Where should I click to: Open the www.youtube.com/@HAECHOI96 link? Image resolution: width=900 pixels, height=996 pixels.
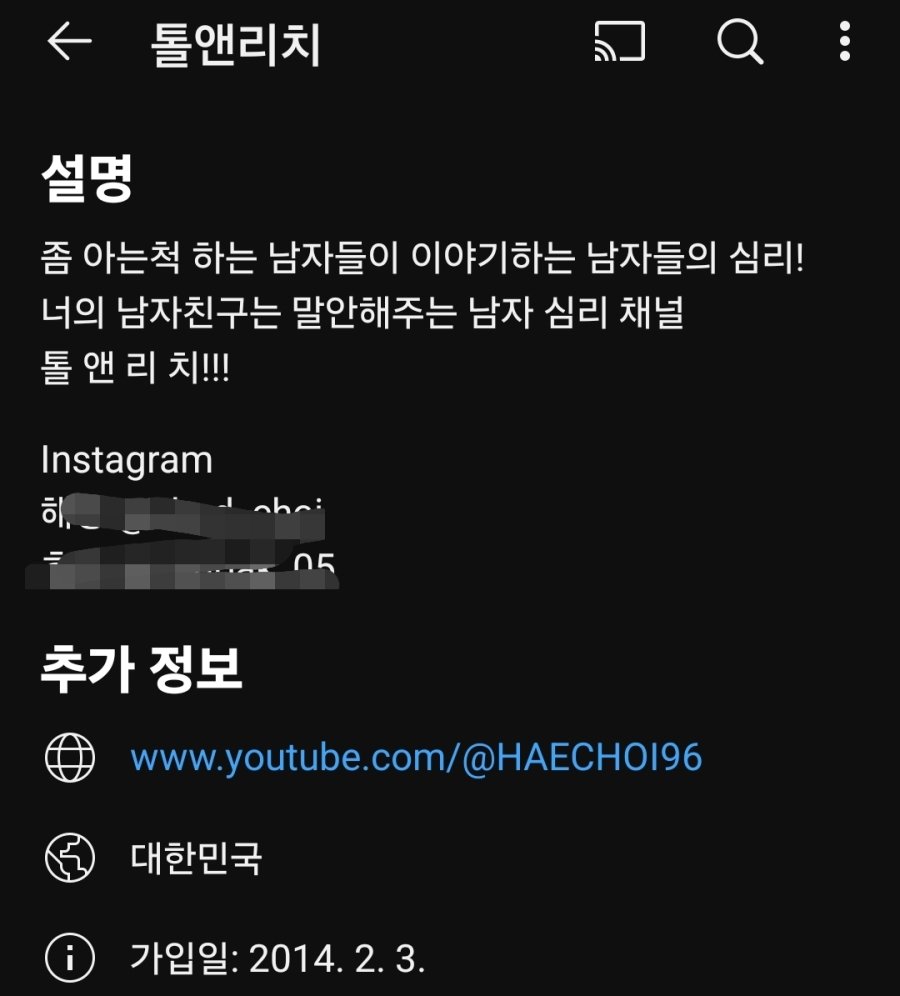tap(416, 758)
